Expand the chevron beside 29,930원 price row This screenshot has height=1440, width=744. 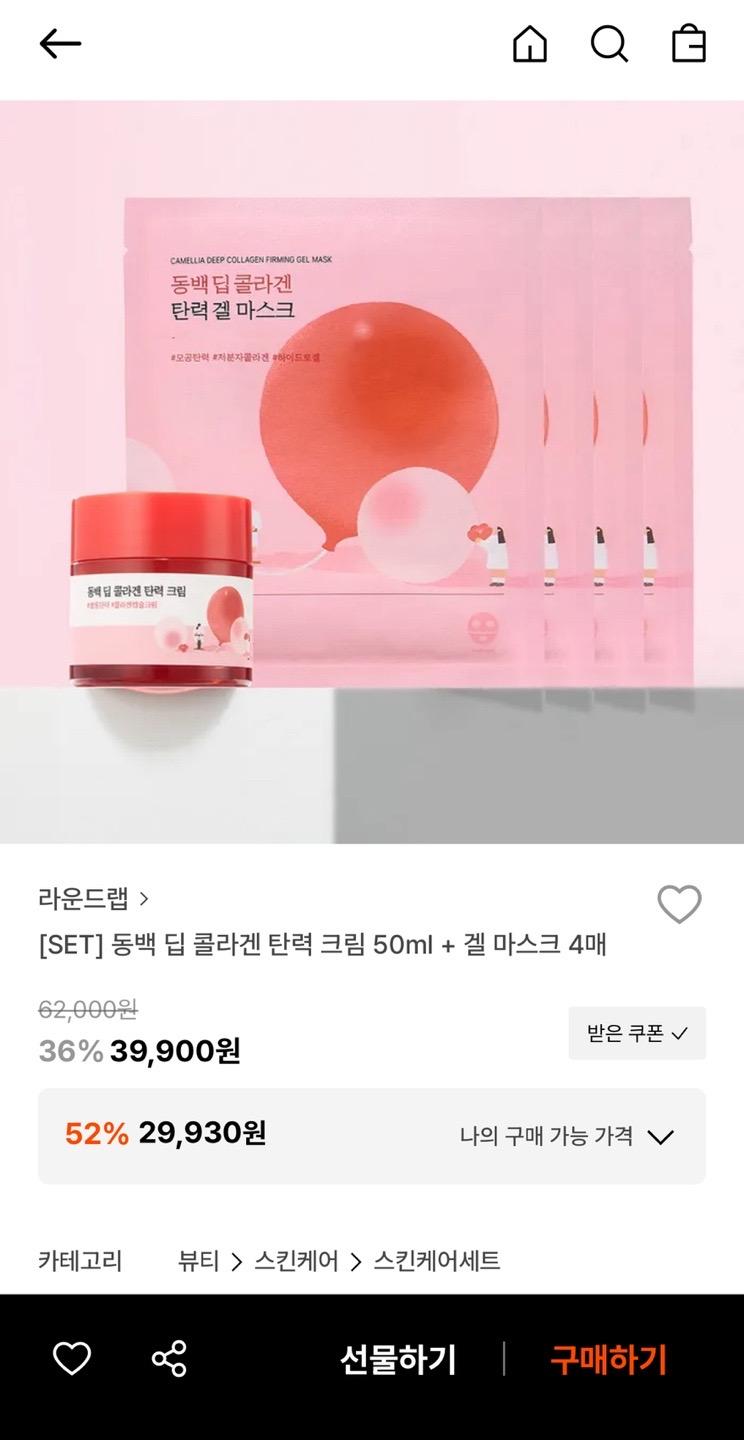coord(660,1136)
